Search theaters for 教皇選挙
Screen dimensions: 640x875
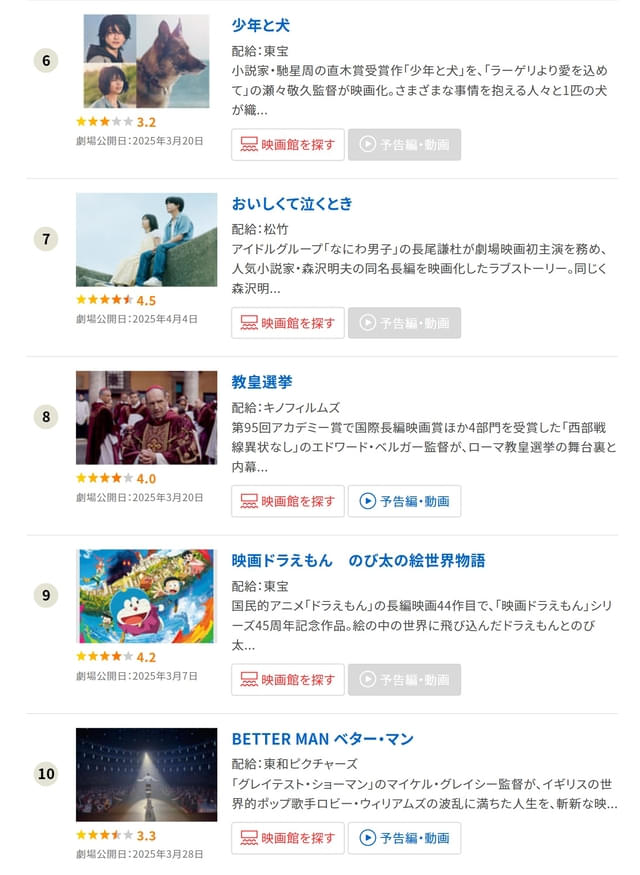pos(288,501)
